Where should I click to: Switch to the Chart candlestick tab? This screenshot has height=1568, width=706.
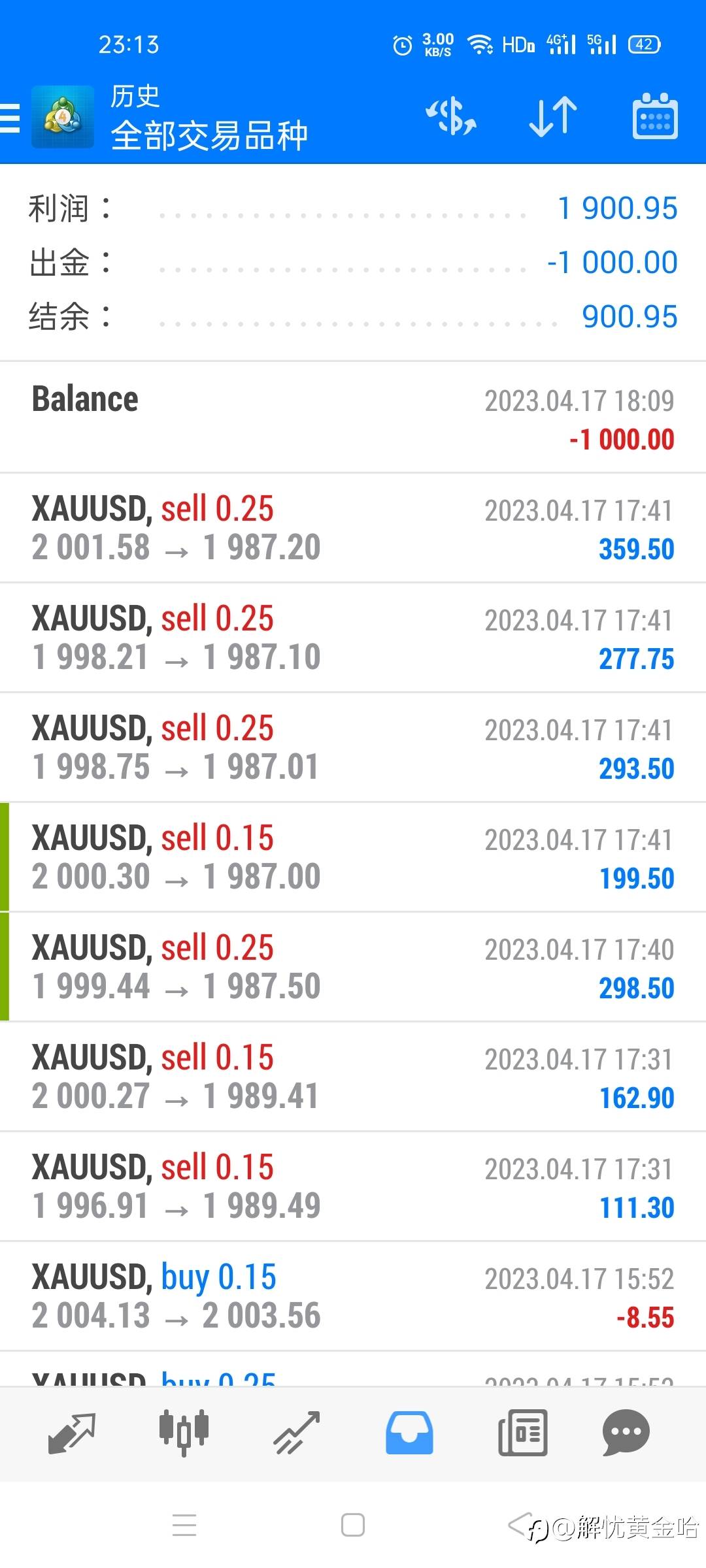(x=184, y=1433)
